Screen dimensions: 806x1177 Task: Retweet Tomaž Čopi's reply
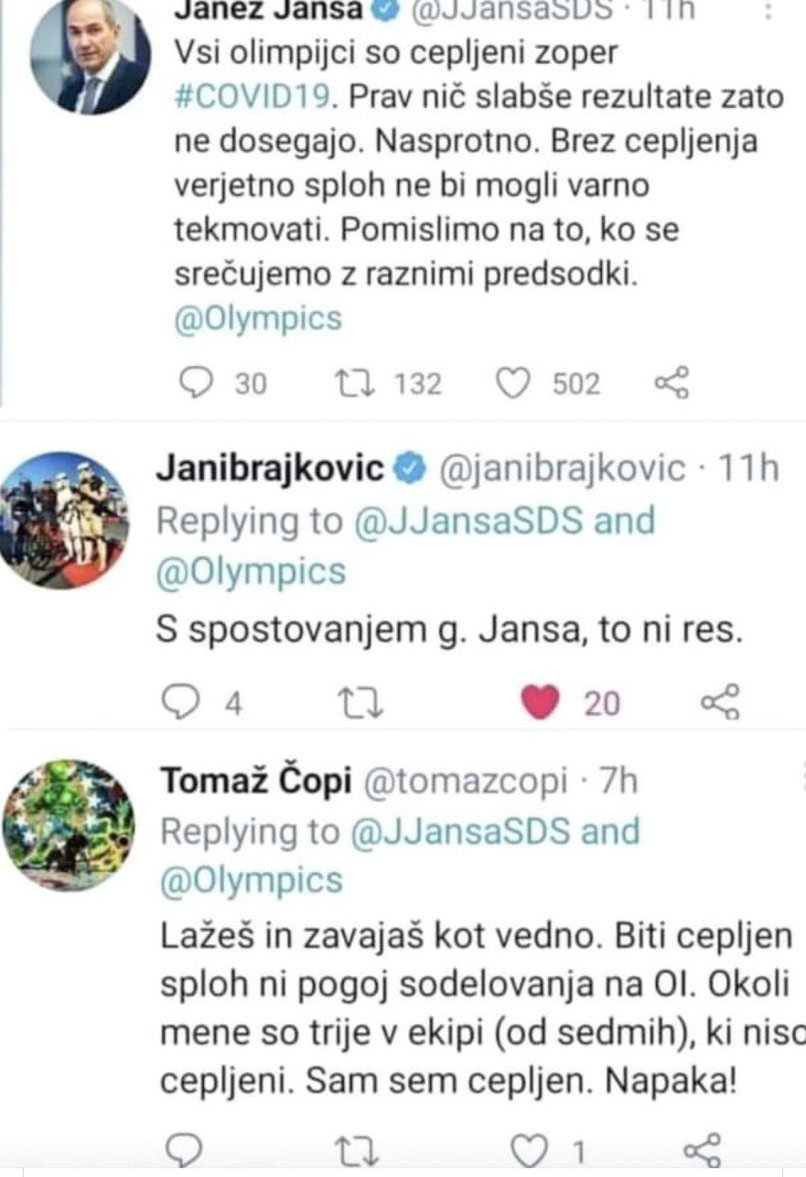[x=357, y=1154]
